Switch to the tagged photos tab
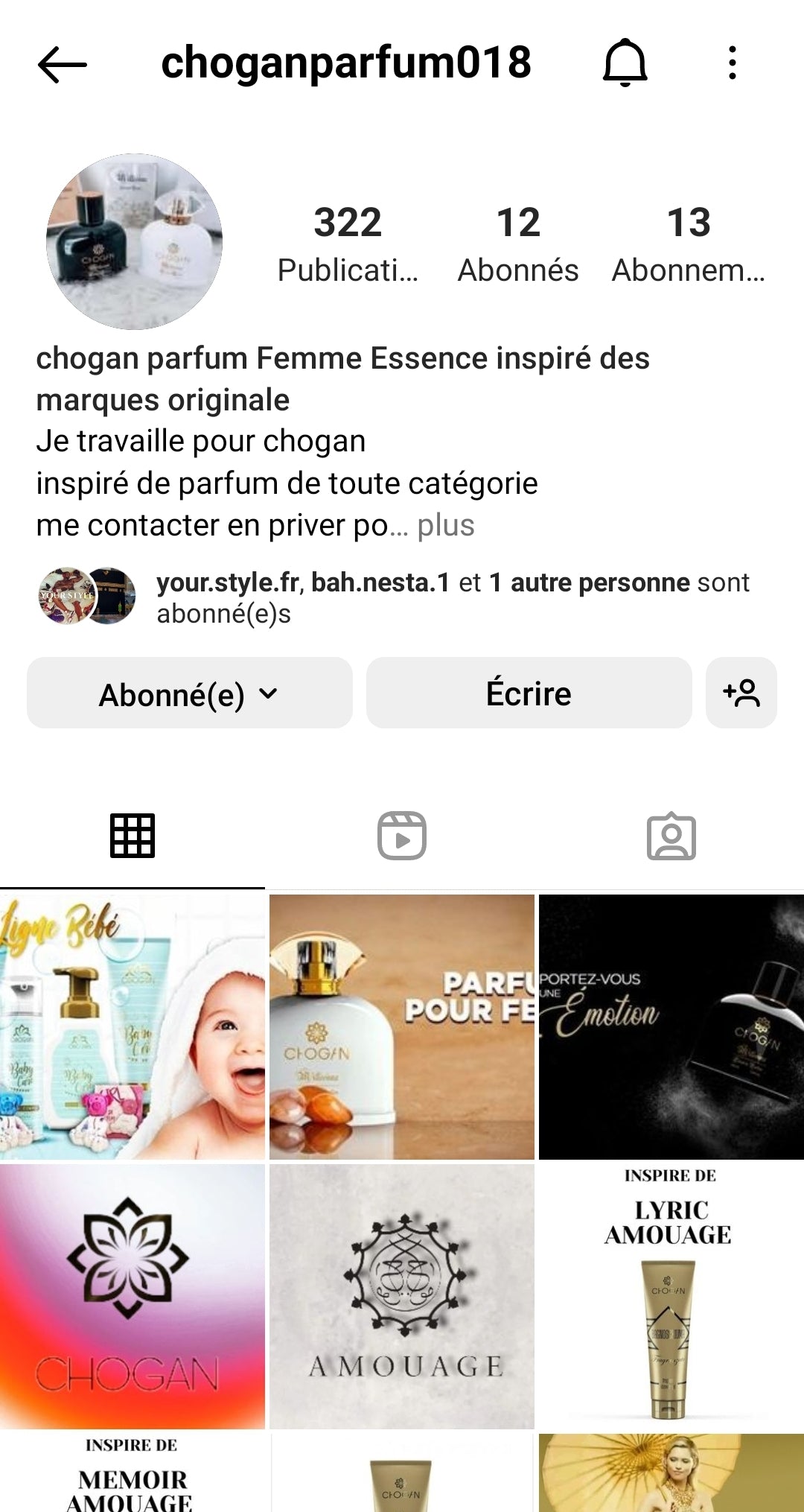The width and height of the screenshot is (804, 1512). [x=671, y=836]
